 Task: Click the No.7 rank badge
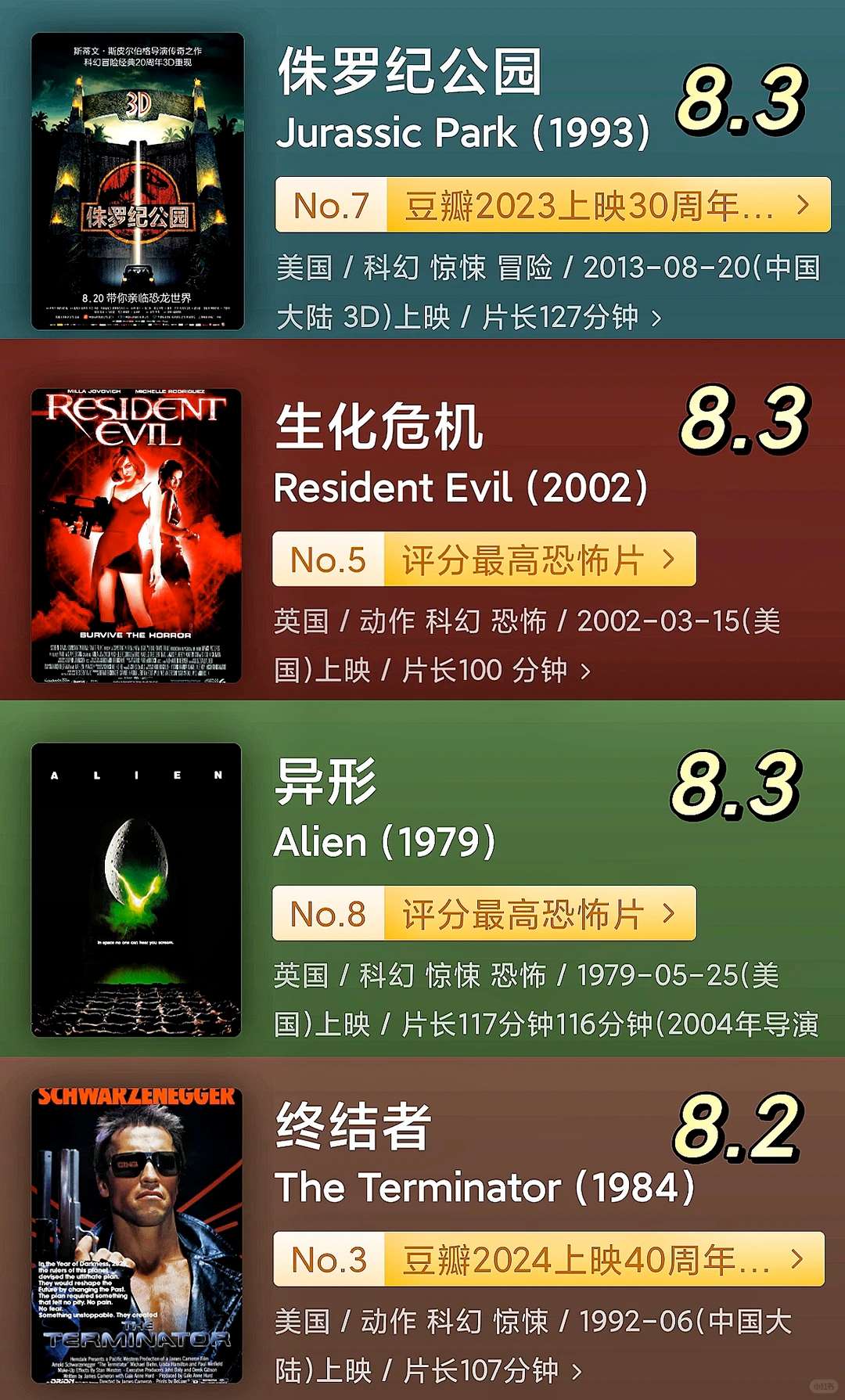point(329,205)
